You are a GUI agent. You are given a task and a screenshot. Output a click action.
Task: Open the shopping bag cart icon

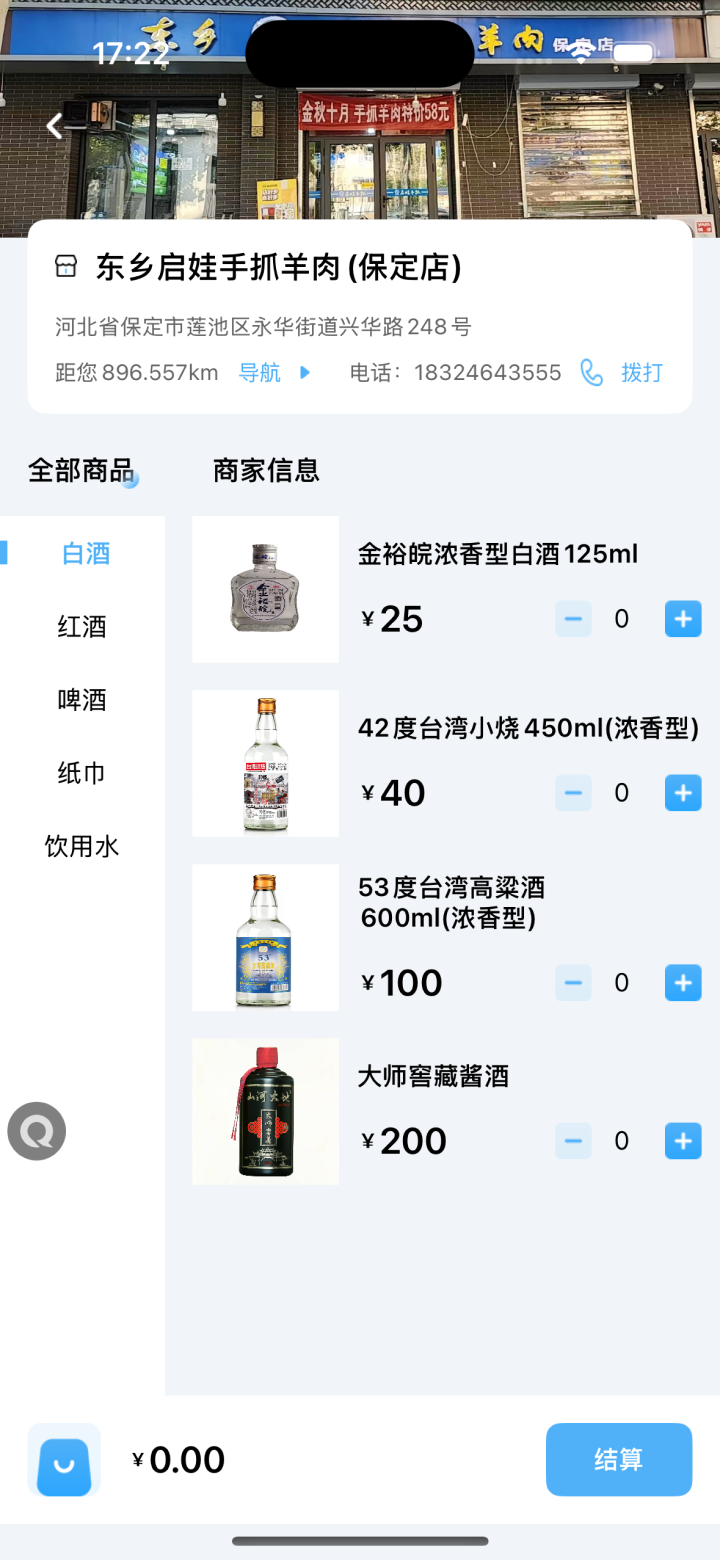(64, 1460)
